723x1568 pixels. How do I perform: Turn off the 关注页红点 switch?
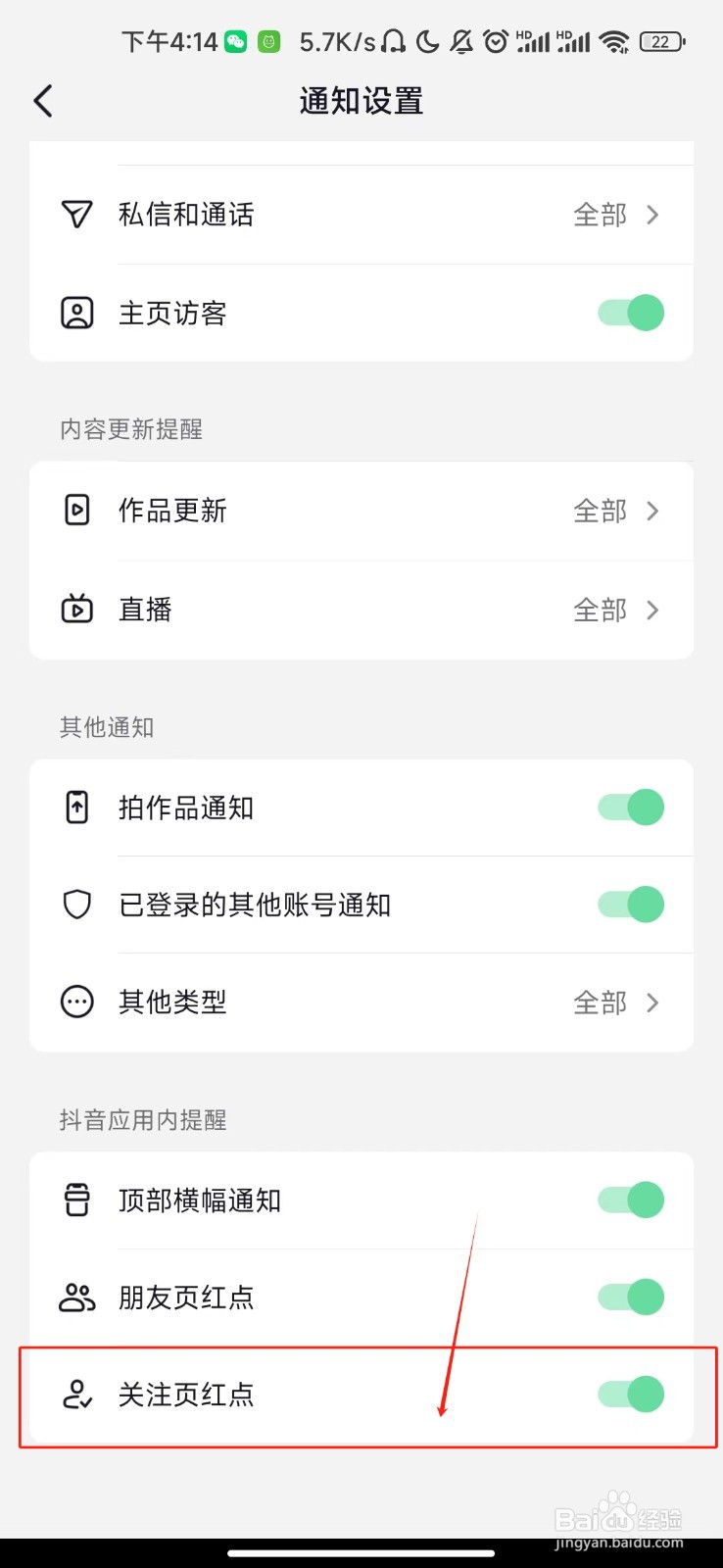pos(630,1394)
